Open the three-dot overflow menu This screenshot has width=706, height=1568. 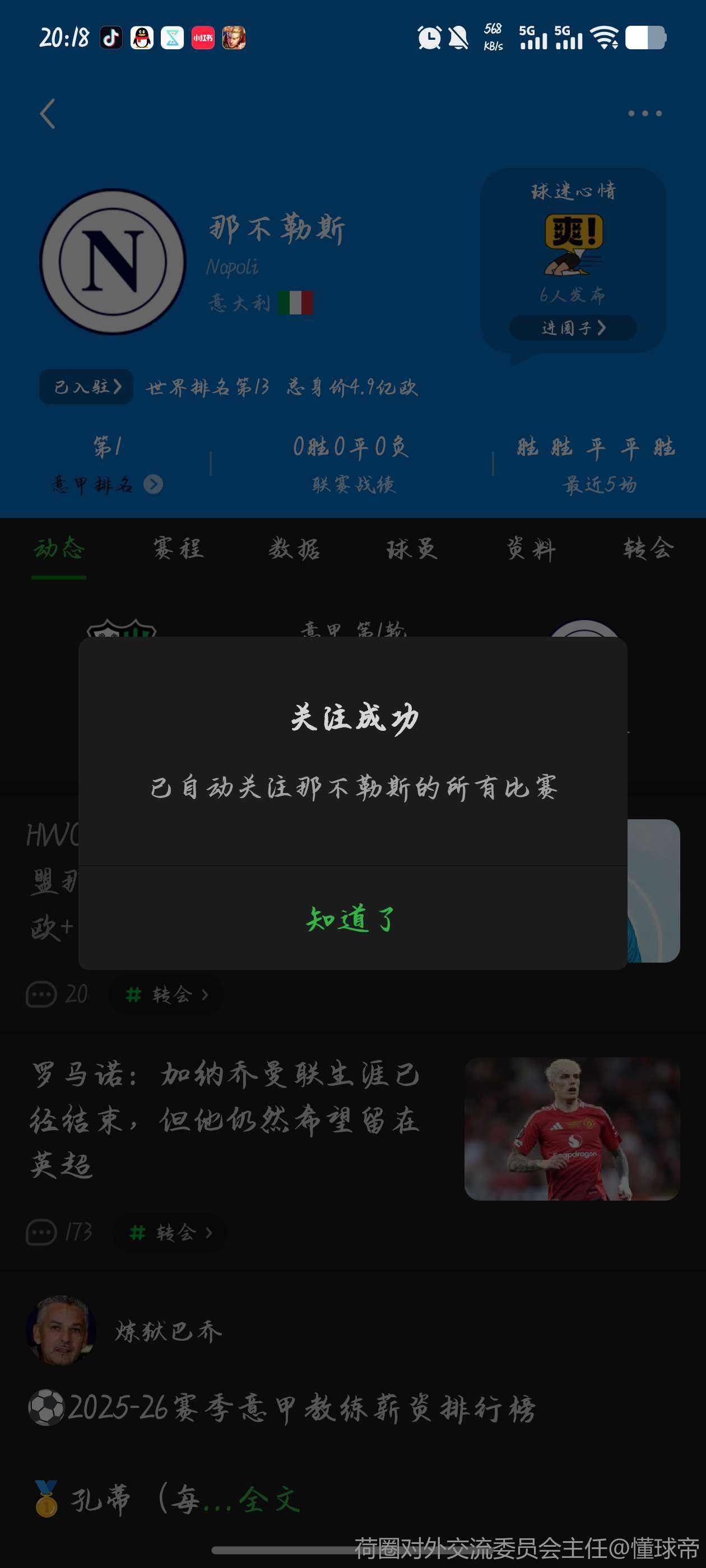point(644,114)
